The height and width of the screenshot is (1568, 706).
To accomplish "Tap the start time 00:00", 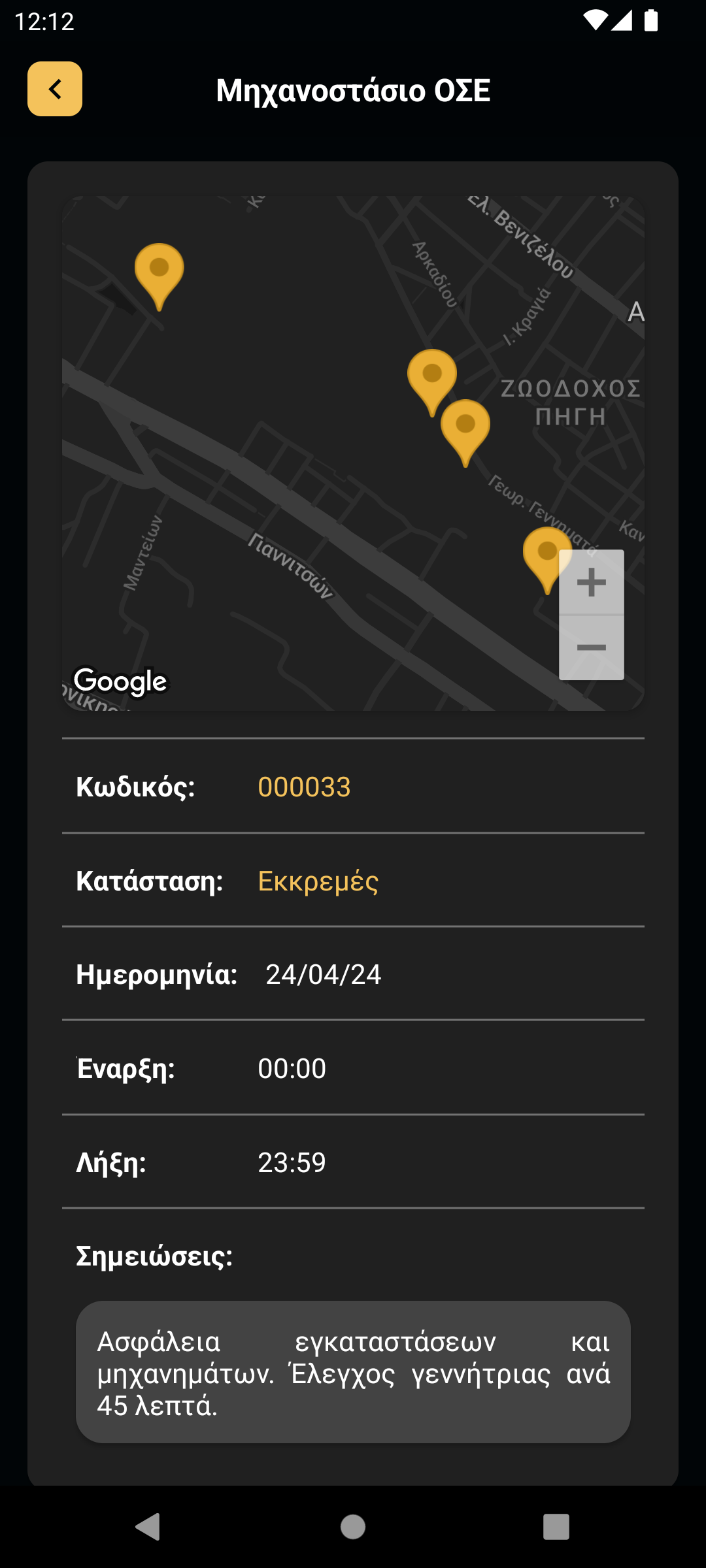I will [x=292, y=1068].
